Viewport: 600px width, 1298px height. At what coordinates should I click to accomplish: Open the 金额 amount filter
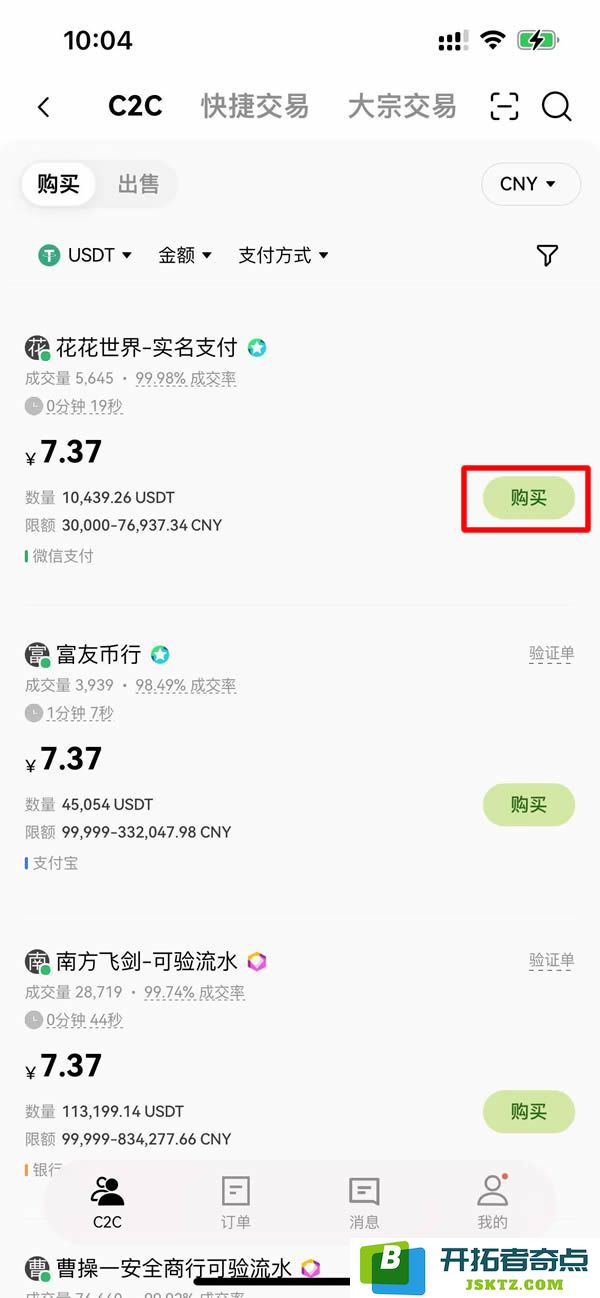(185, 255)
